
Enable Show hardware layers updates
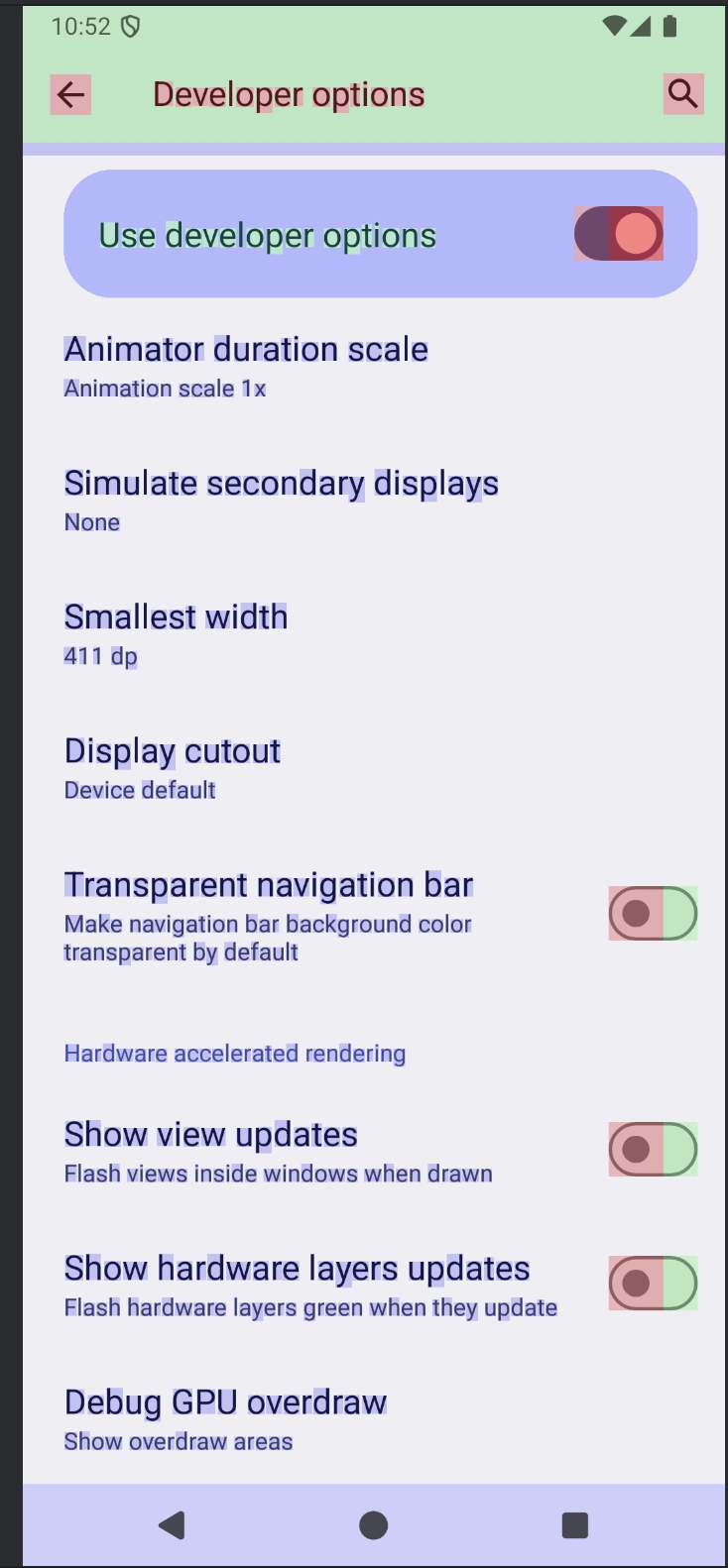653,1284
